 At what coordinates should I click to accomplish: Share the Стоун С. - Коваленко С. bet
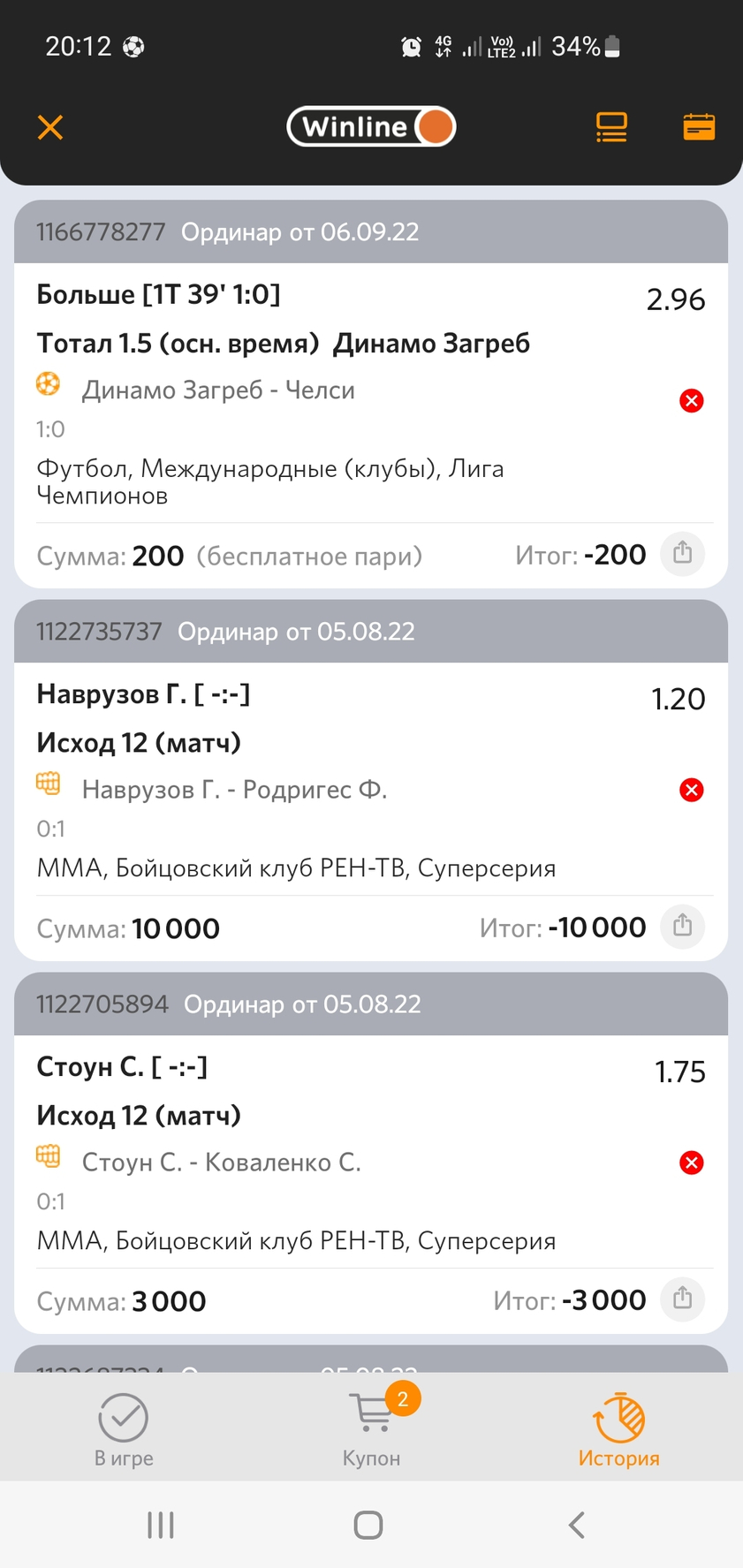(x=682, y=1299)
